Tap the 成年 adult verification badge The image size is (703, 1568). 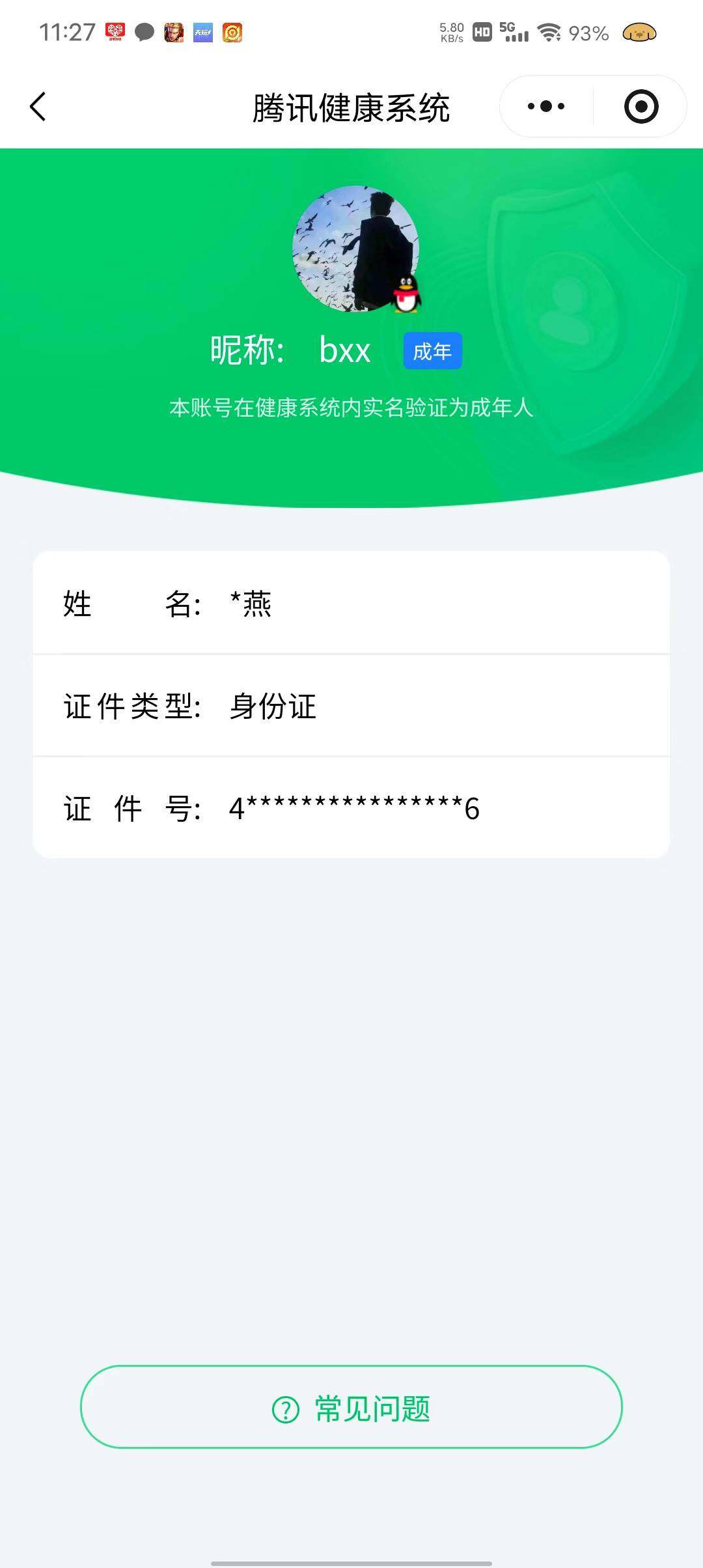point(432,350)
